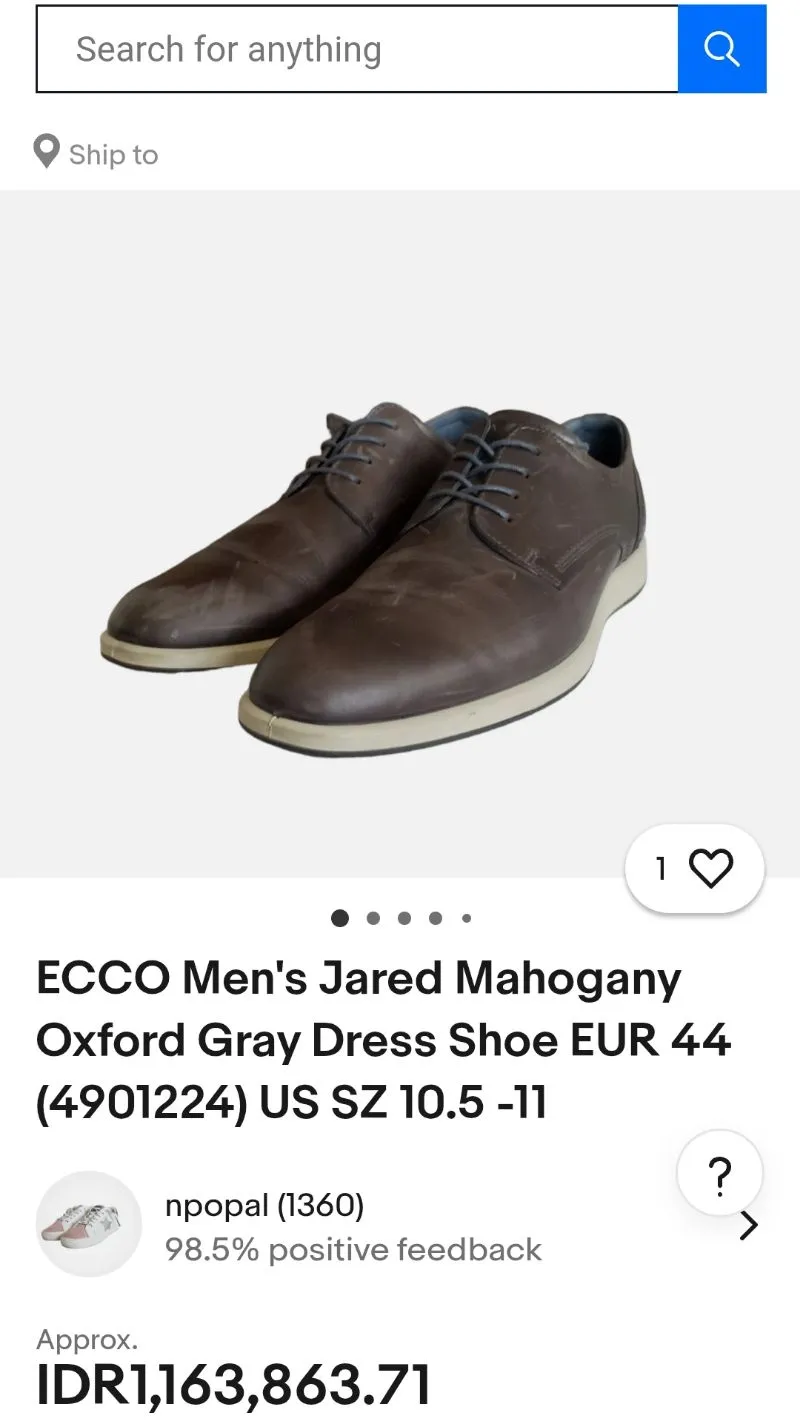
Task: Expand seller details with the right chevron
Action: click(x=749, y=1224)
